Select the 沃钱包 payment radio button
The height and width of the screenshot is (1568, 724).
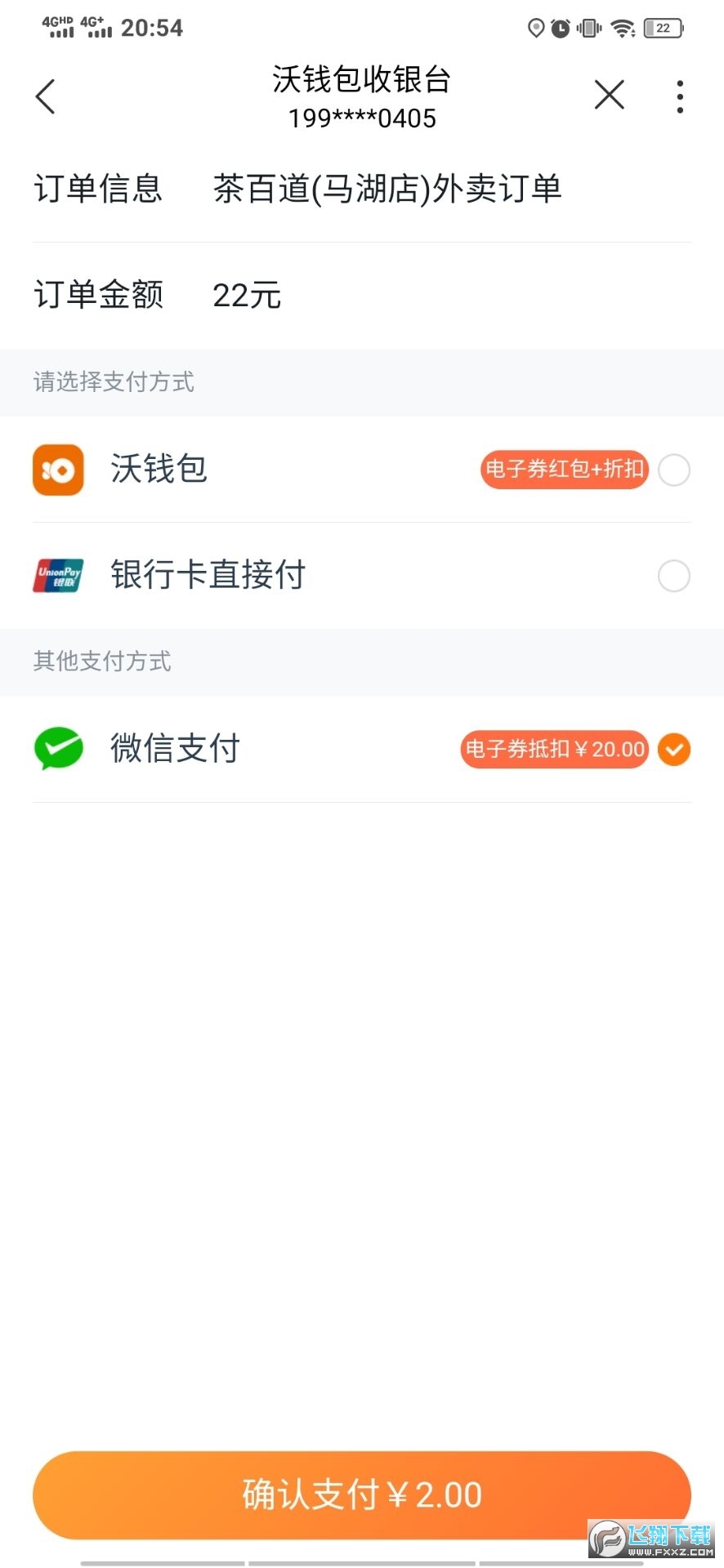pos(673,470)
